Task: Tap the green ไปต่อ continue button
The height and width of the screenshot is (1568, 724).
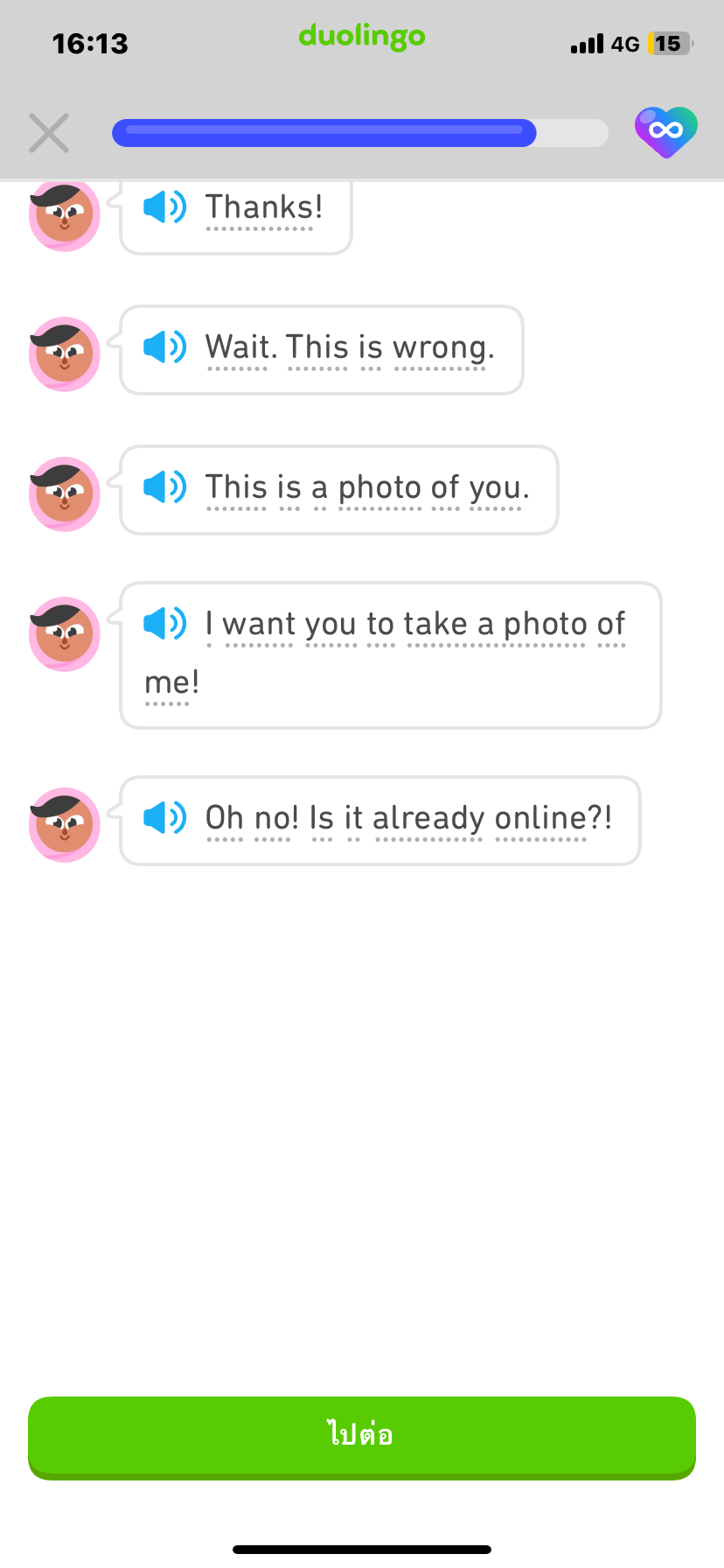Action: pyautogui.click(x=362, y=1436)
